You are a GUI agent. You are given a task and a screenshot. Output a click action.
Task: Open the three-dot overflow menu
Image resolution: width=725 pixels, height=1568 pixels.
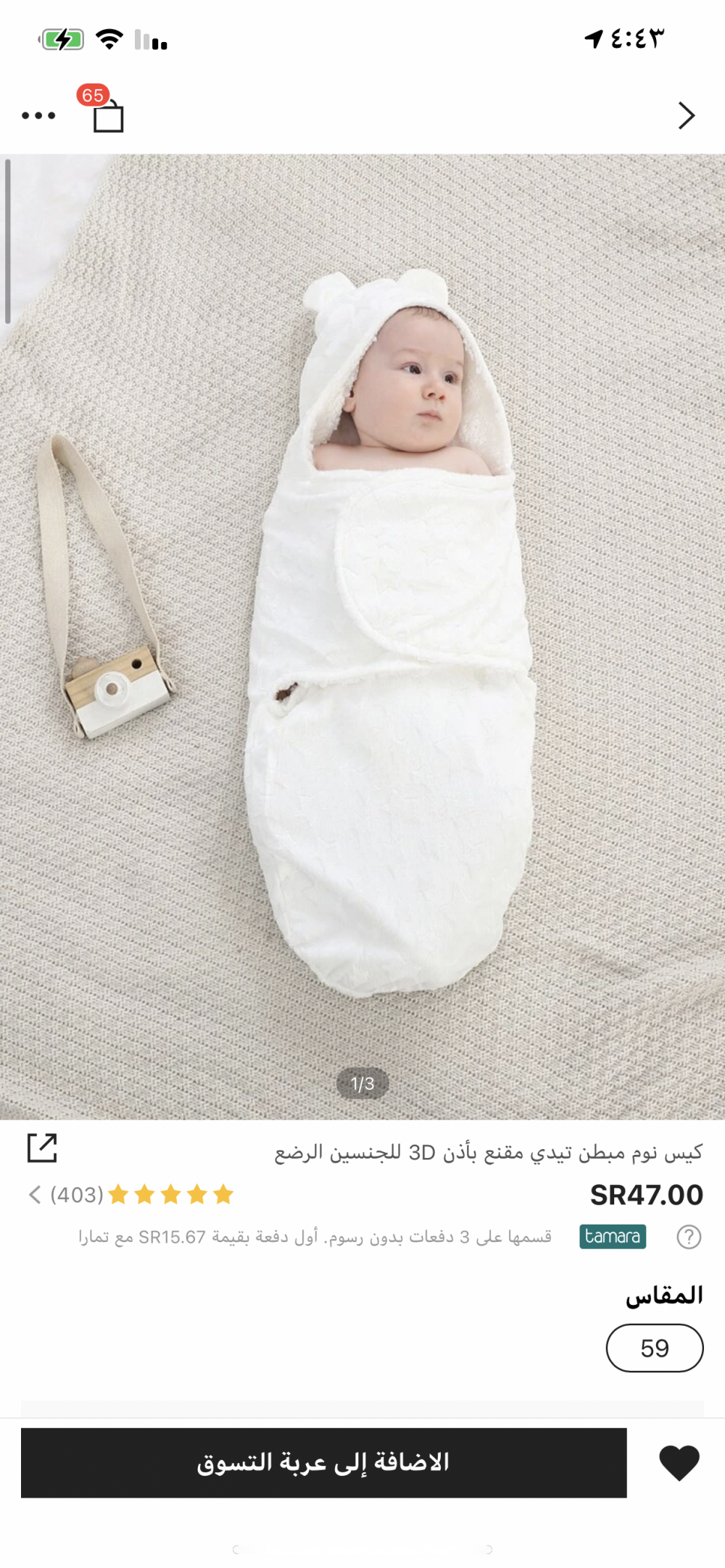click(38, 116)
